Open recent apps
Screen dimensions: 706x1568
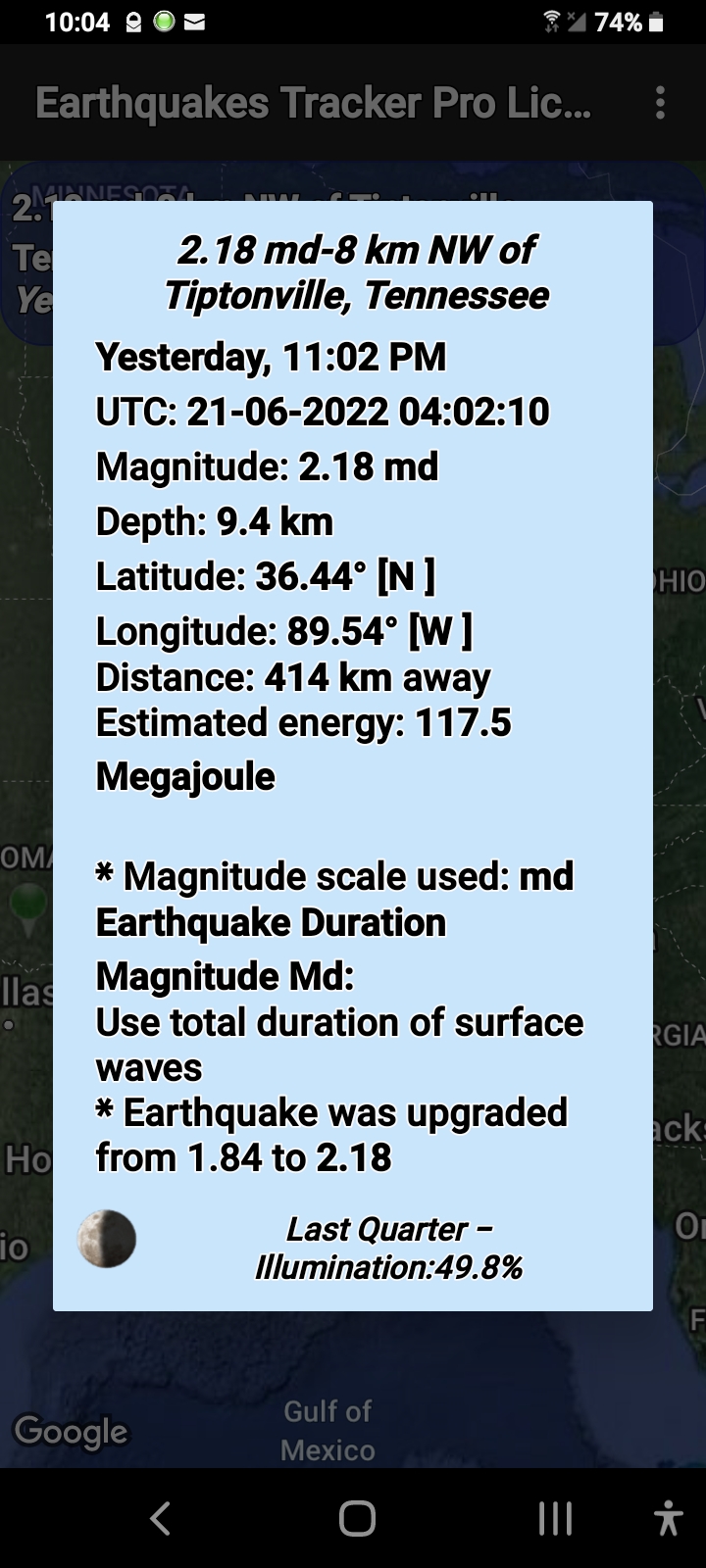[x=555, y=1518]
